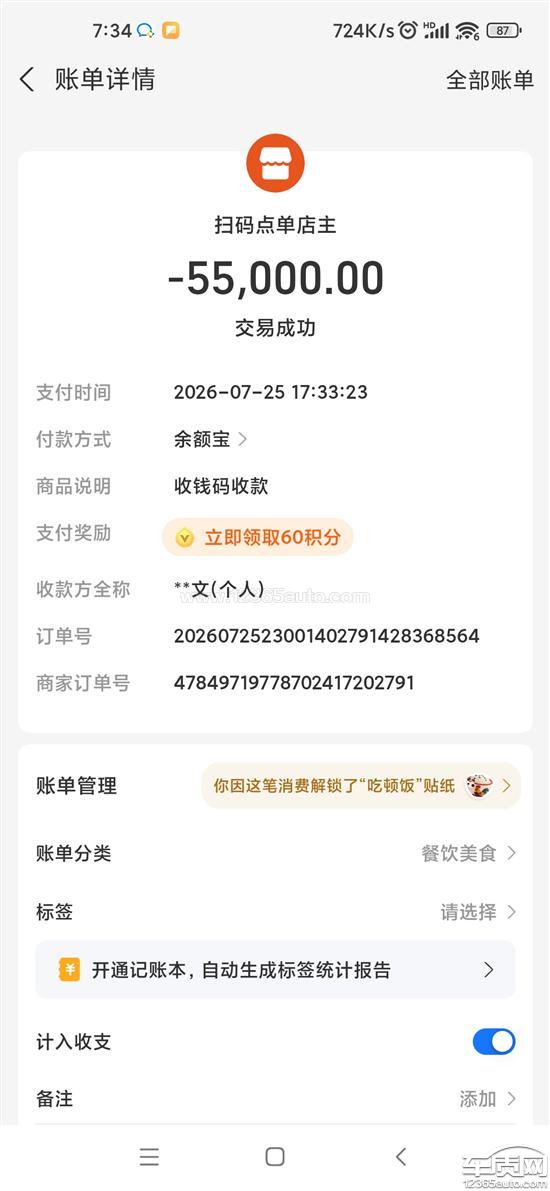Go back from 账单详情 page
Viewport: 550px width, 1191px height.
pyautogui.click(x=27, y=79)
